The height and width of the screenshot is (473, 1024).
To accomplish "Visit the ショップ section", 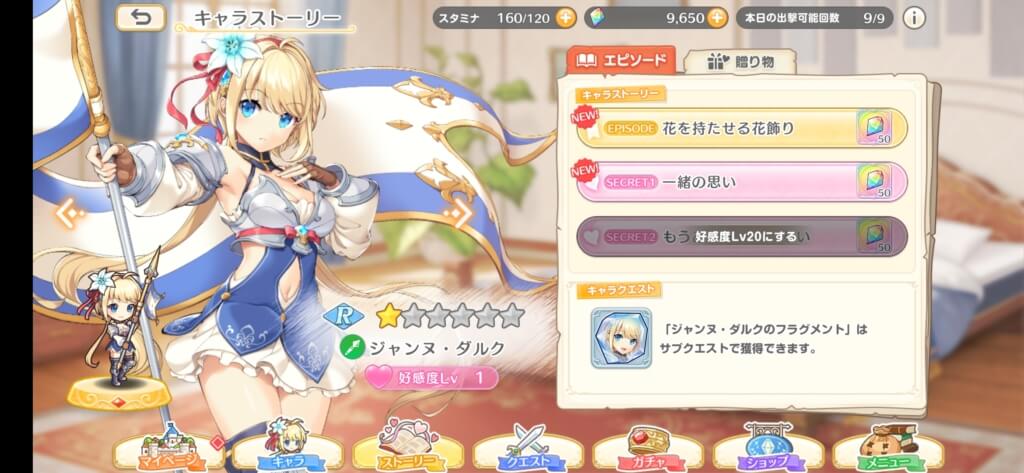I will 768,450.
